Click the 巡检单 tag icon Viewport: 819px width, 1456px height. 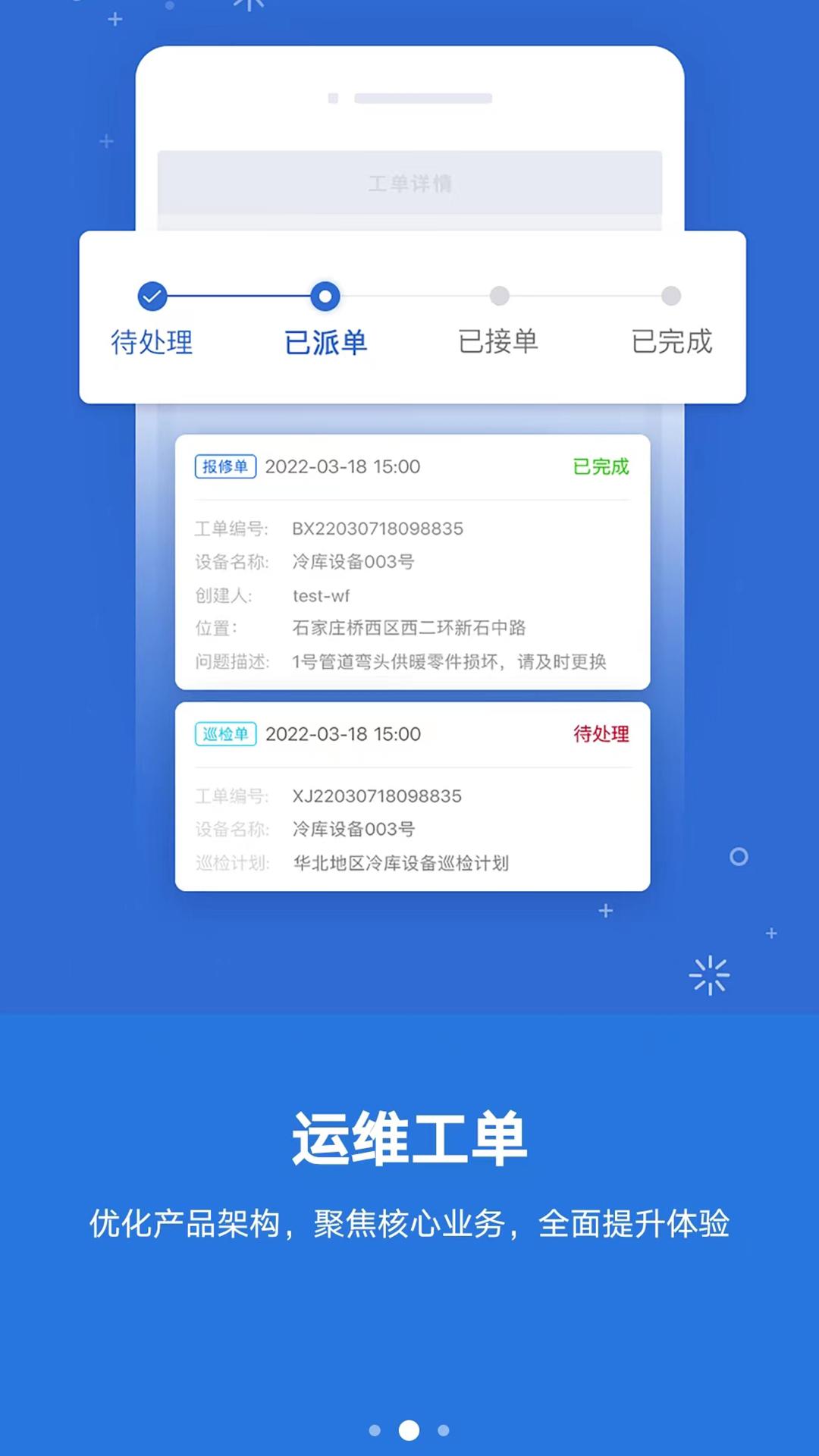point(225,734)
